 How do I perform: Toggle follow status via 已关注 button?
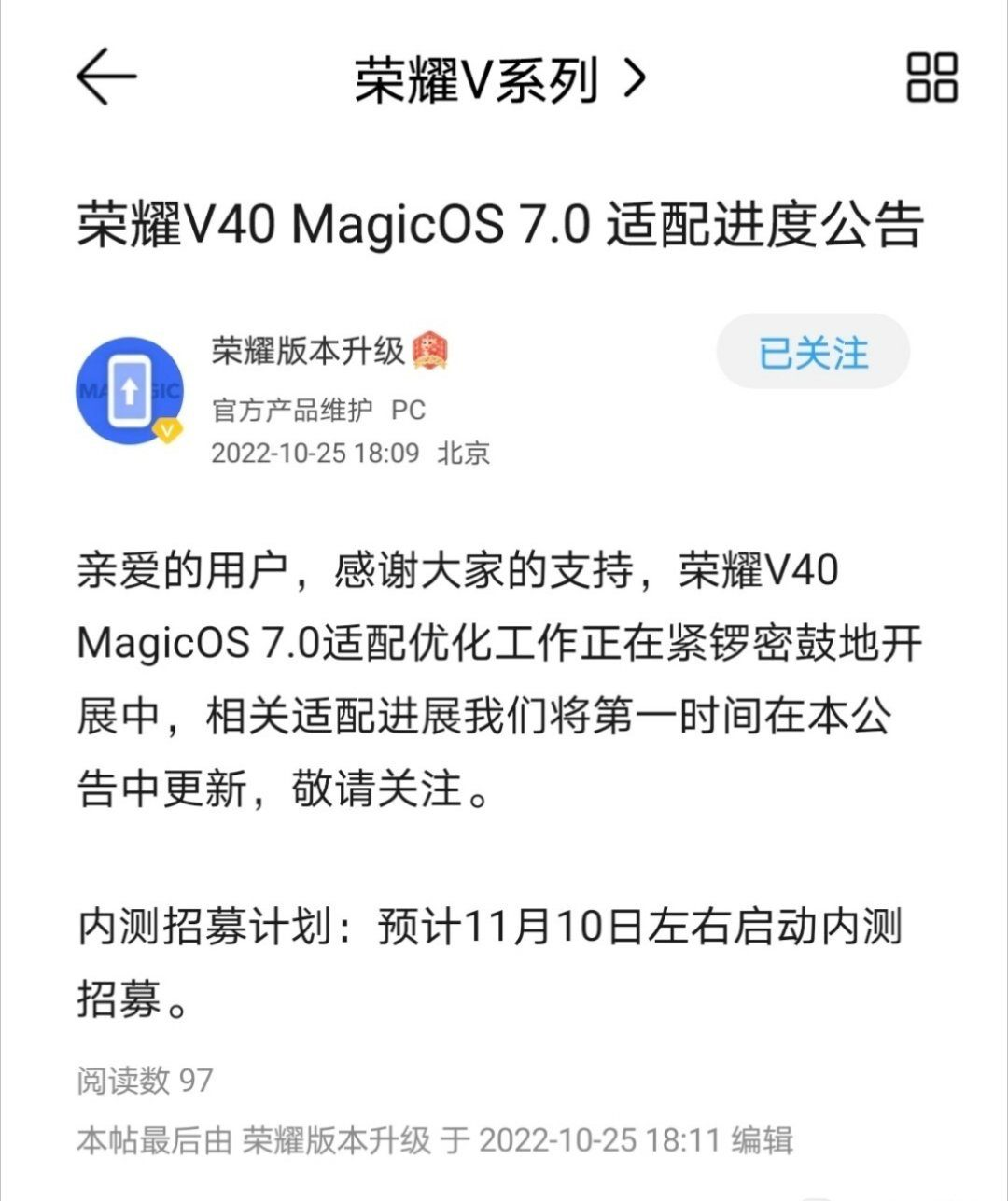(813, 352)
